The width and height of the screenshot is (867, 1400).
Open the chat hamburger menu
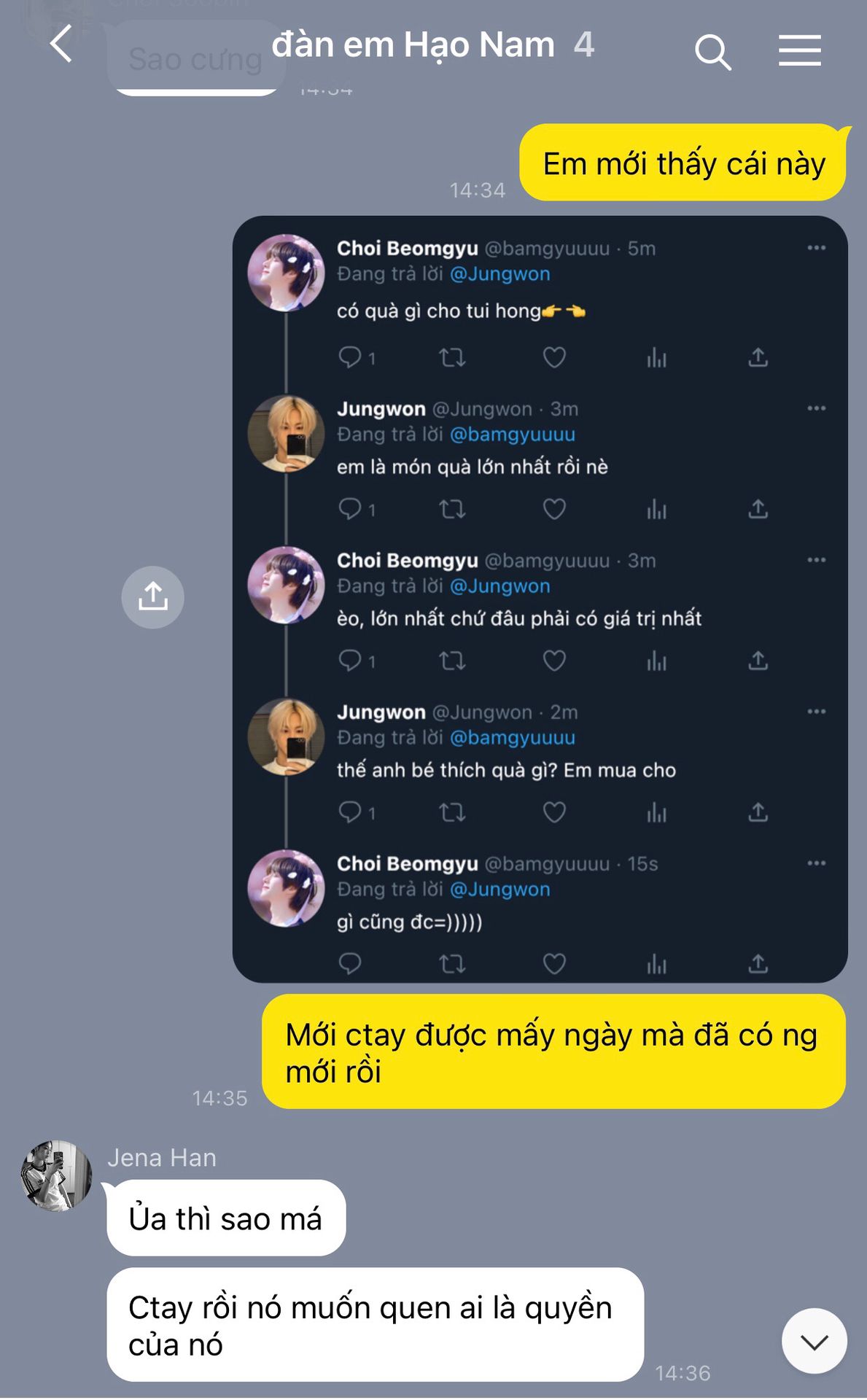tap(799, 50)
